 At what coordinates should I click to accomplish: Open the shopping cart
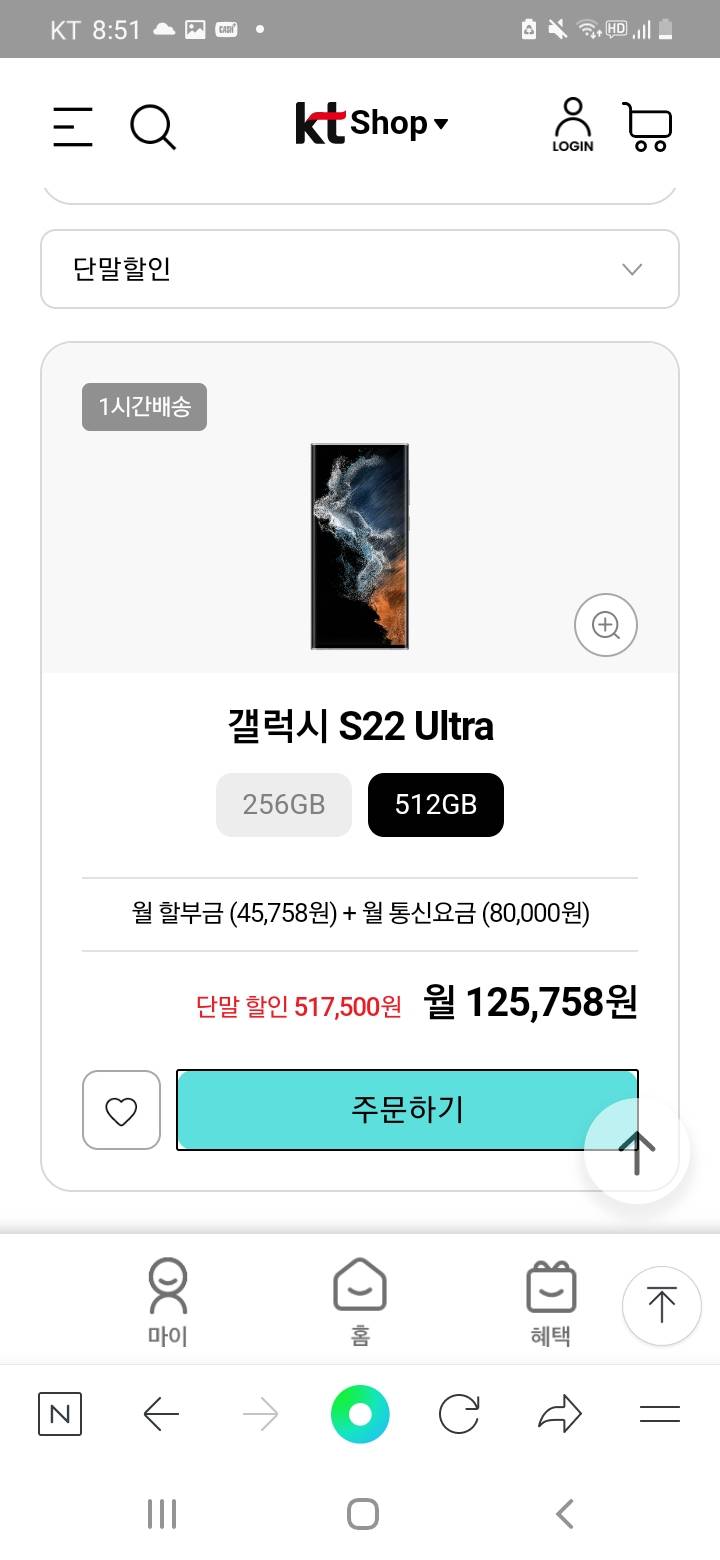[647, 126]
